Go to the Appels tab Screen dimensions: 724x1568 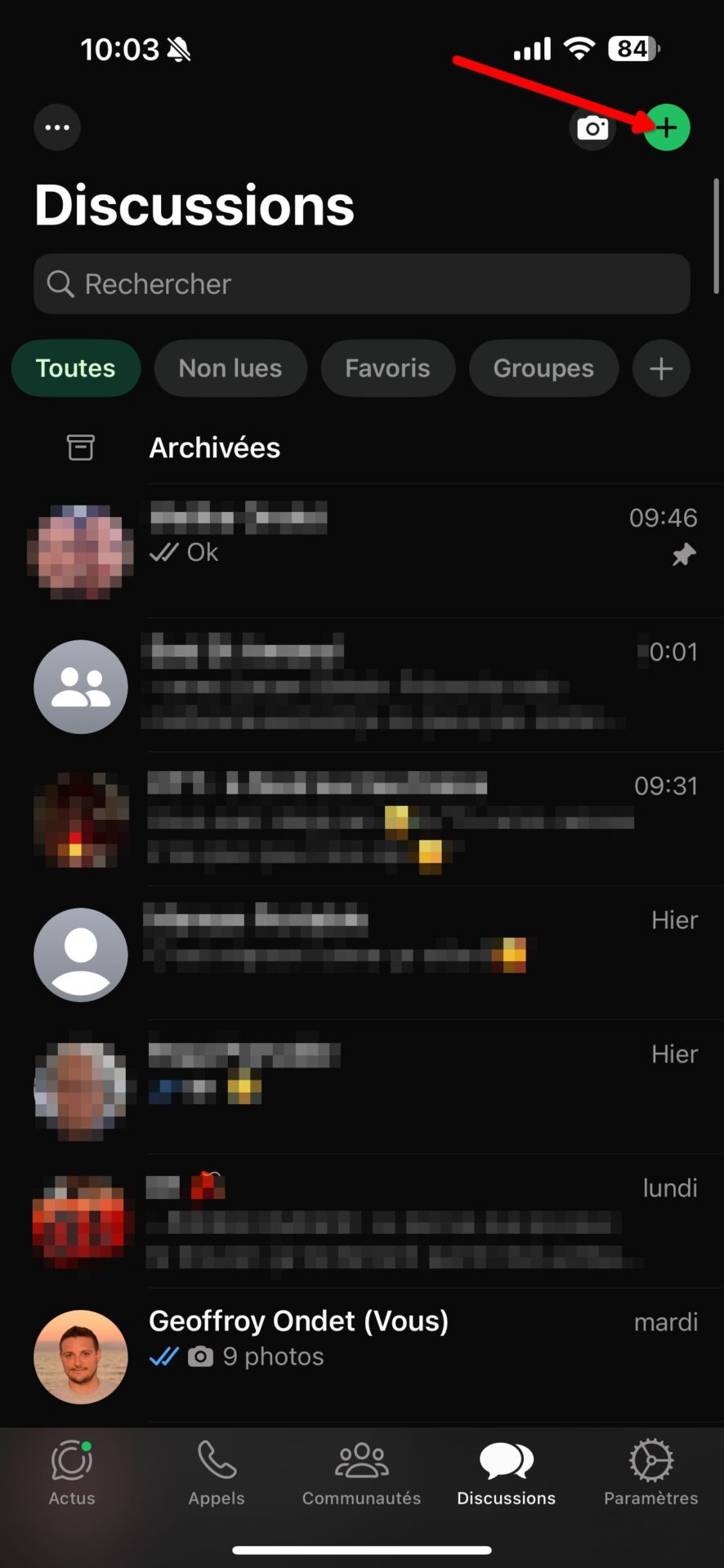tap(217, 1473)
